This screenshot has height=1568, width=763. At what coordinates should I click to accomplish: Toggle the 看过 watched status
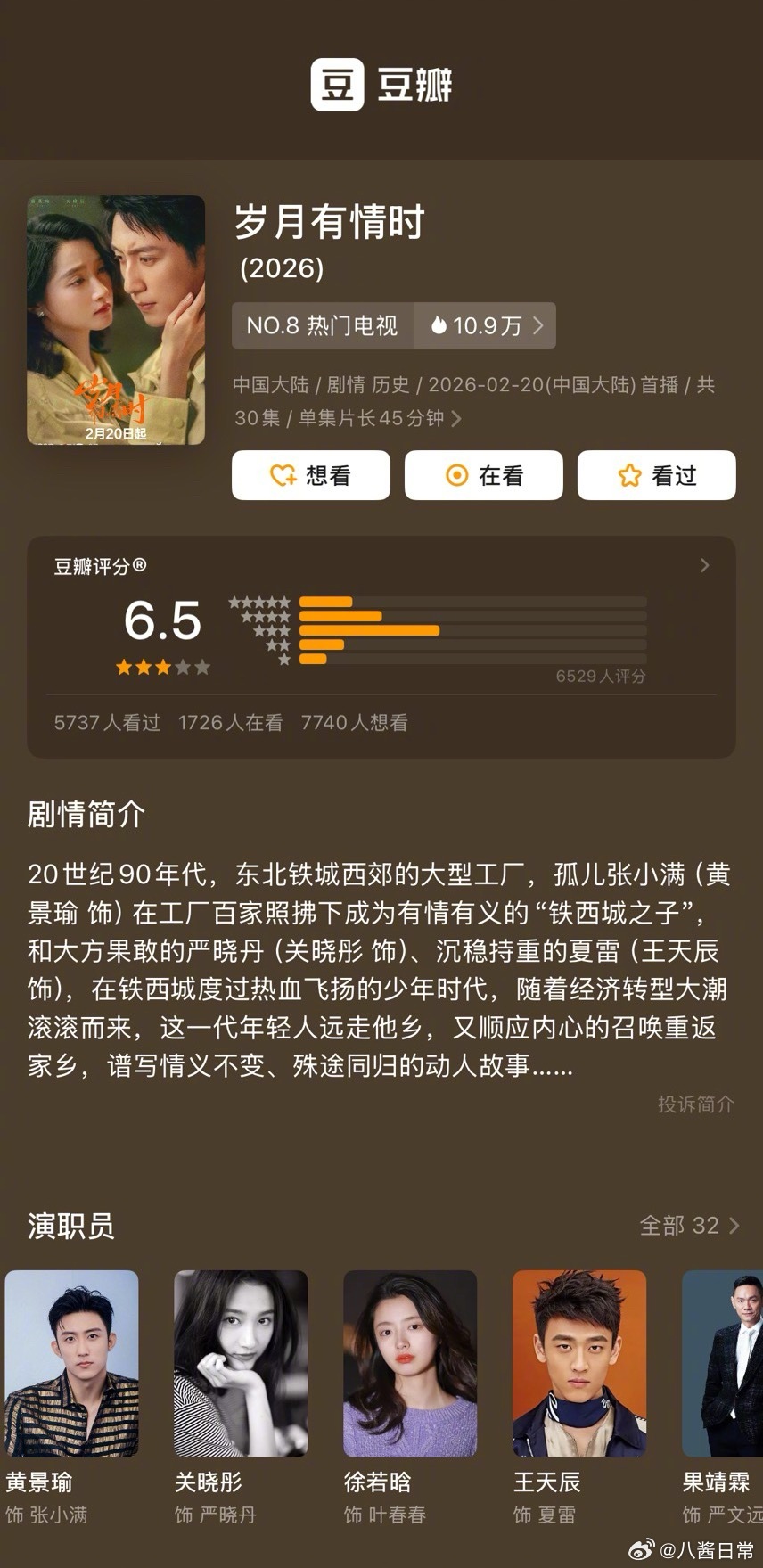657,475
